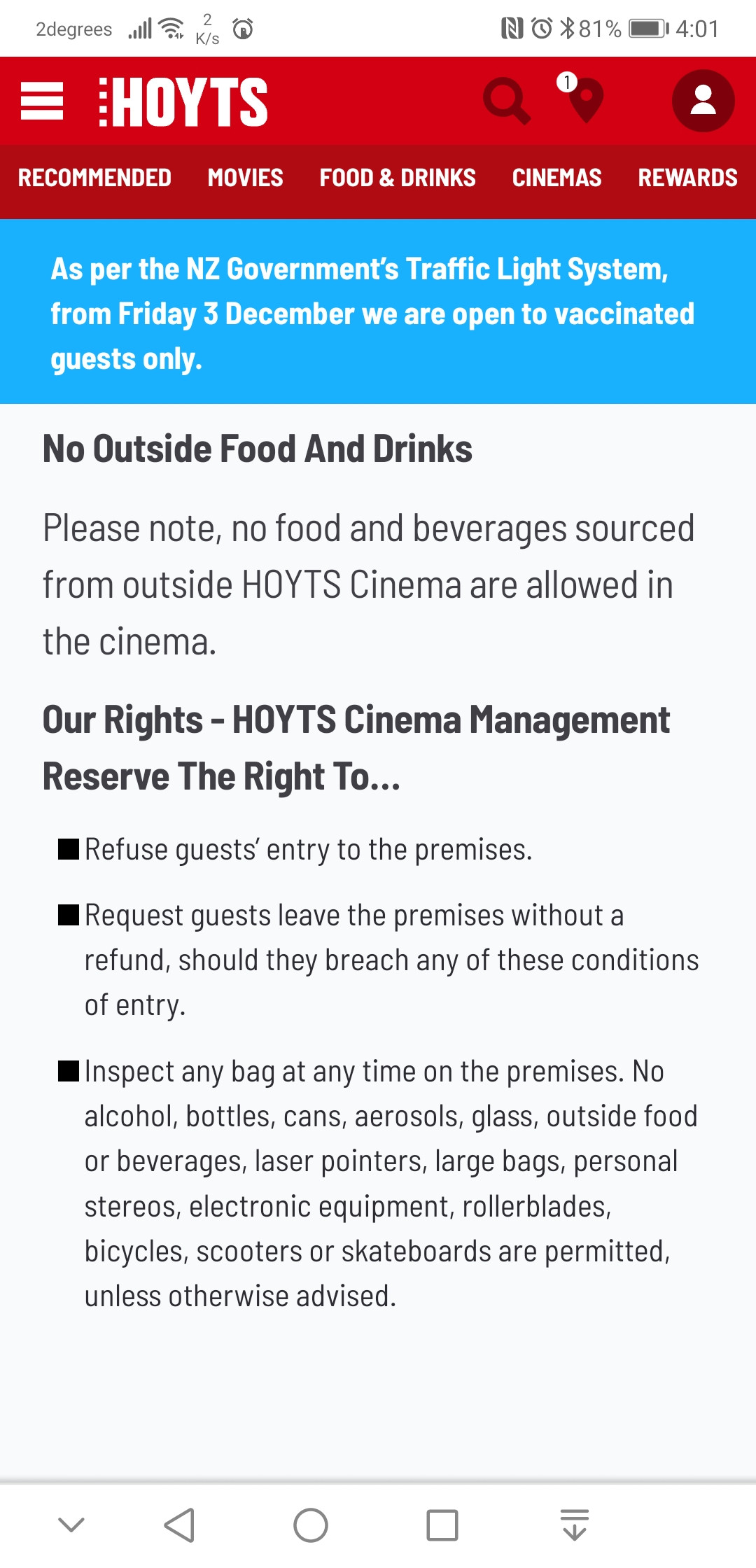
Task: Tap the Bluetooth status icon
Action: 571,27
